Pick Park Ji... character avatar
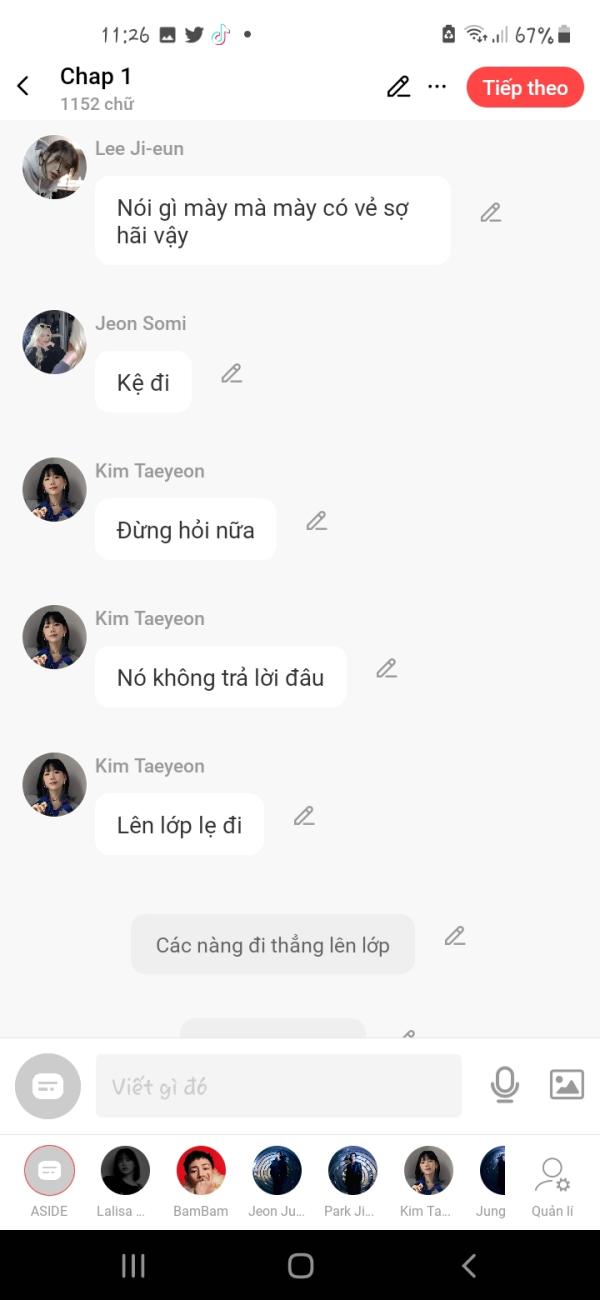The height and width of the screenshot is (1300, 600). tap(352, 1171)
